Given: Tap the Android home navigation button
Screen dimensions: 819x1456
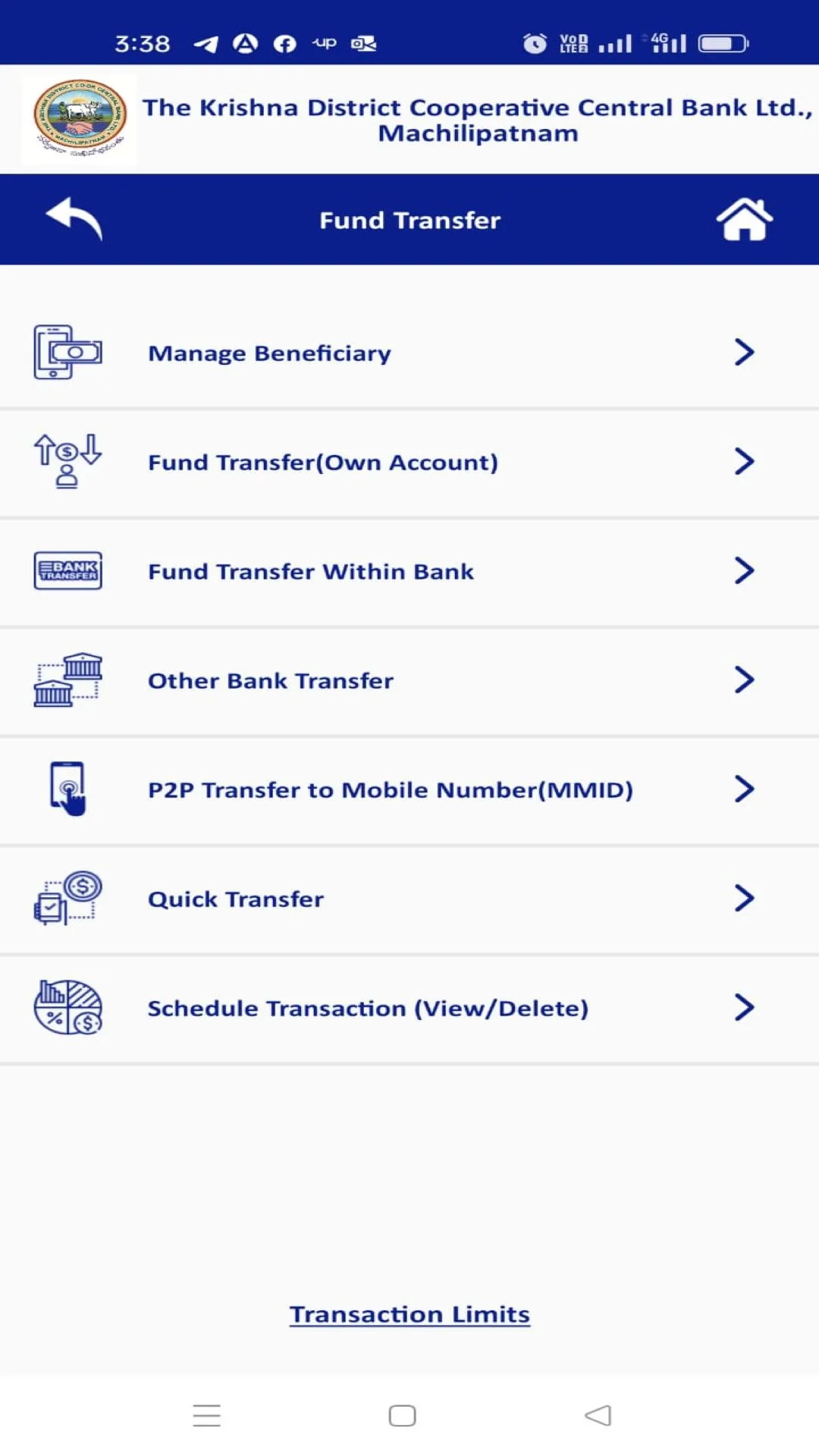Looking at the screenshot, I should pos(402,1415).
